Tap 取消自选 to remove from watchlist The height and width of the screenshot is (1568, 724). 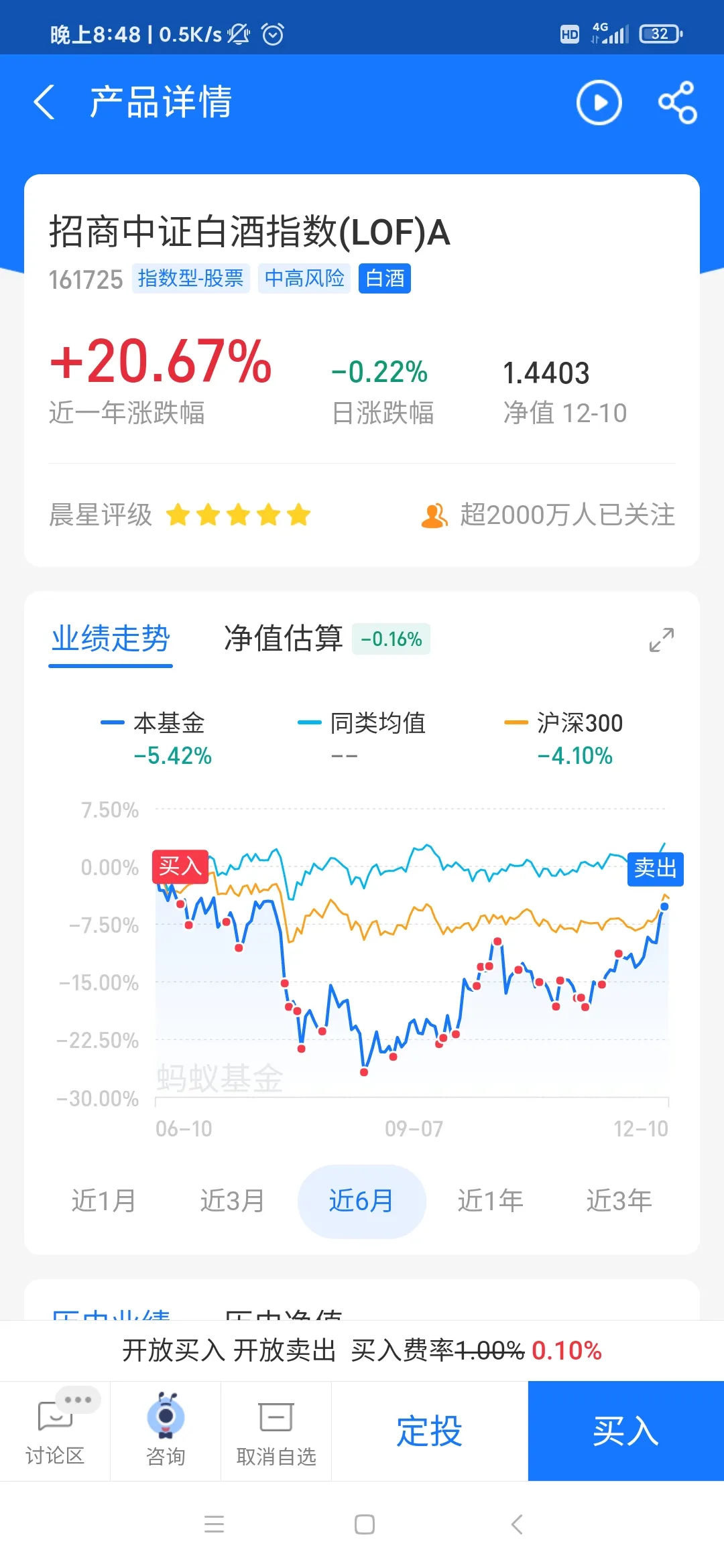(276, 1431)
